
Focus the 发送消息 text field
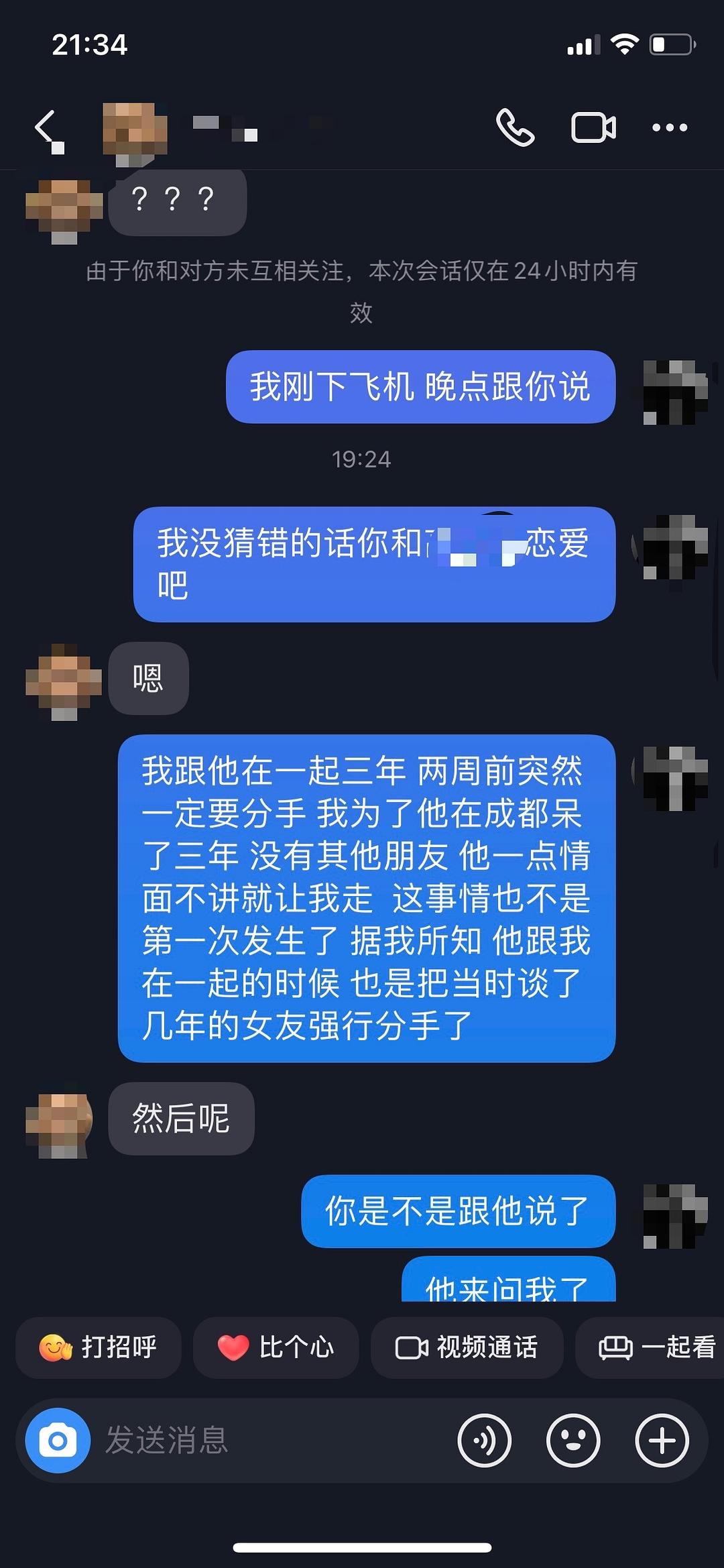[268, 1440]
